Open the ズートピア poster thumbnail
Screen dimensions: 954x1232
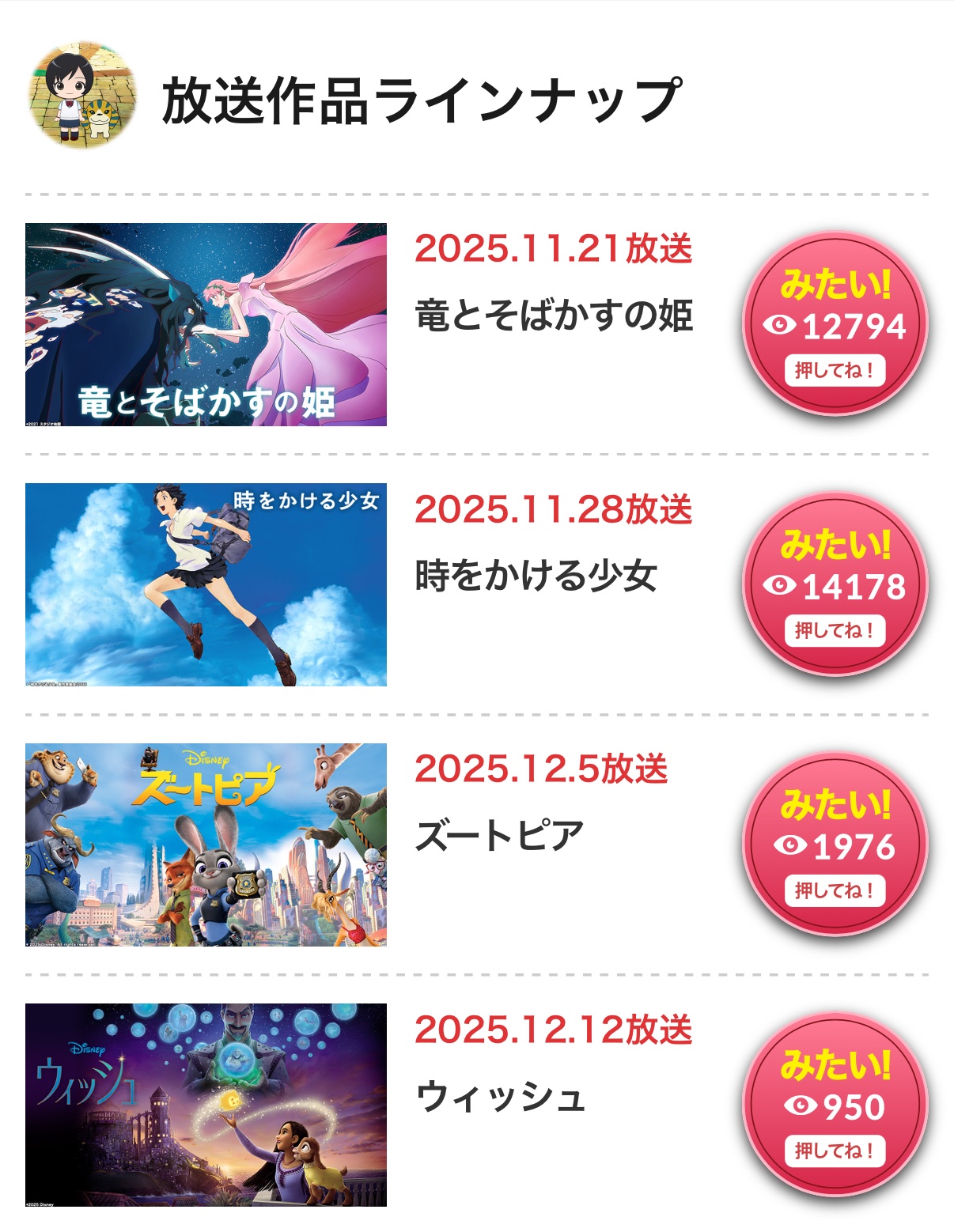click(206, 845)
